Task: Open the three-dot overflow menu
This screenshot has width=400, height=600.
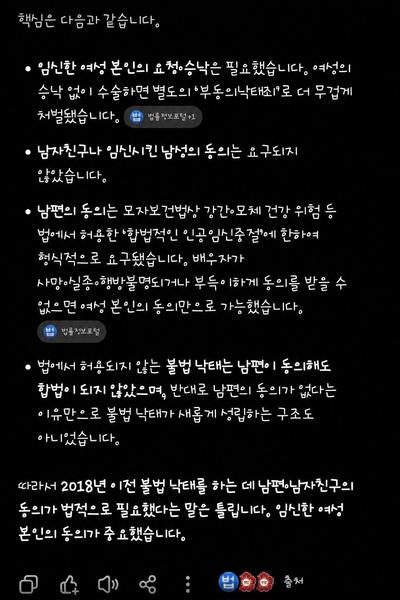Action: (x=188, y=584)
